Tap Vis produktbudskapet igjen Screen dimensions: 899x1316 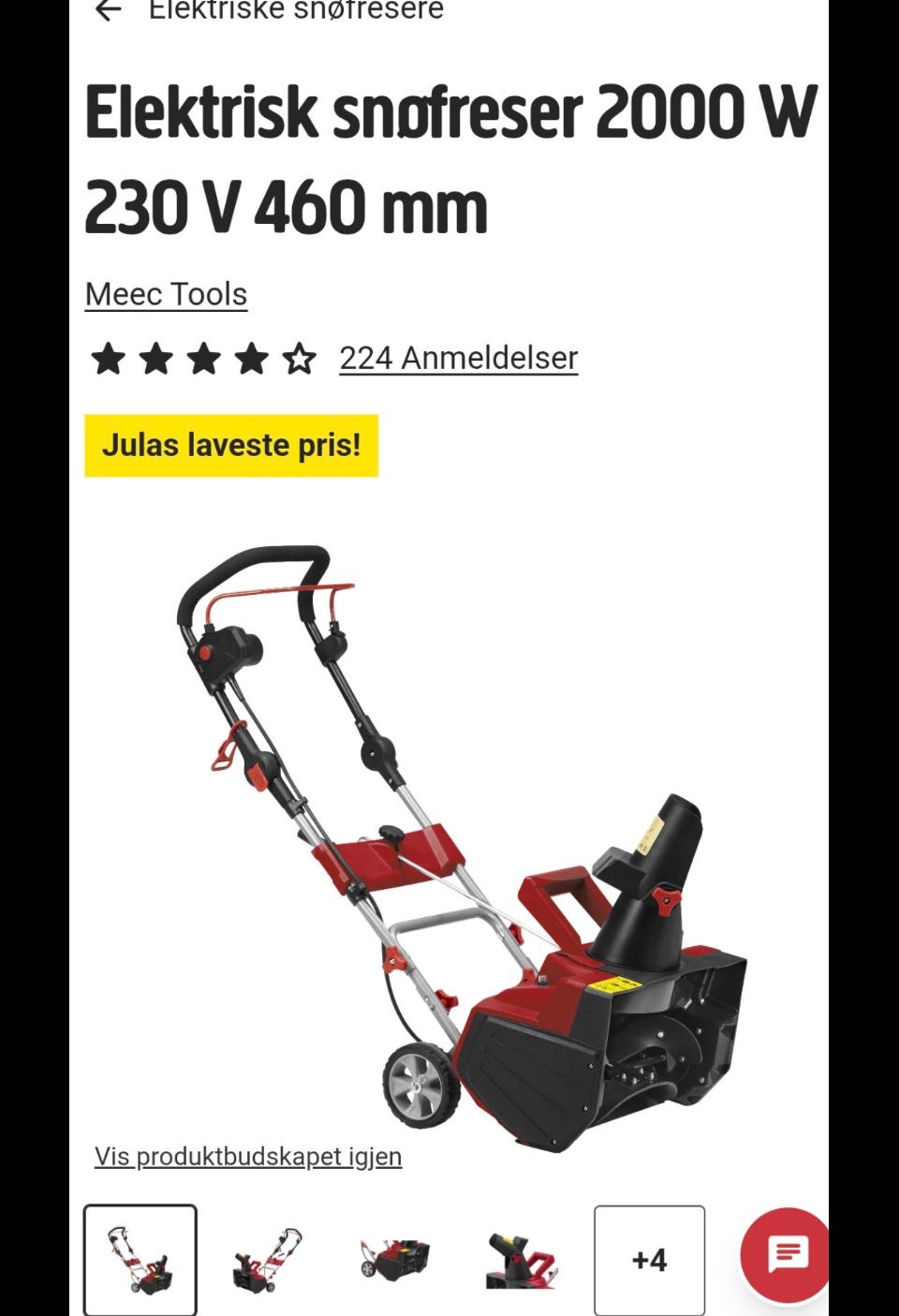[248, 1155]
